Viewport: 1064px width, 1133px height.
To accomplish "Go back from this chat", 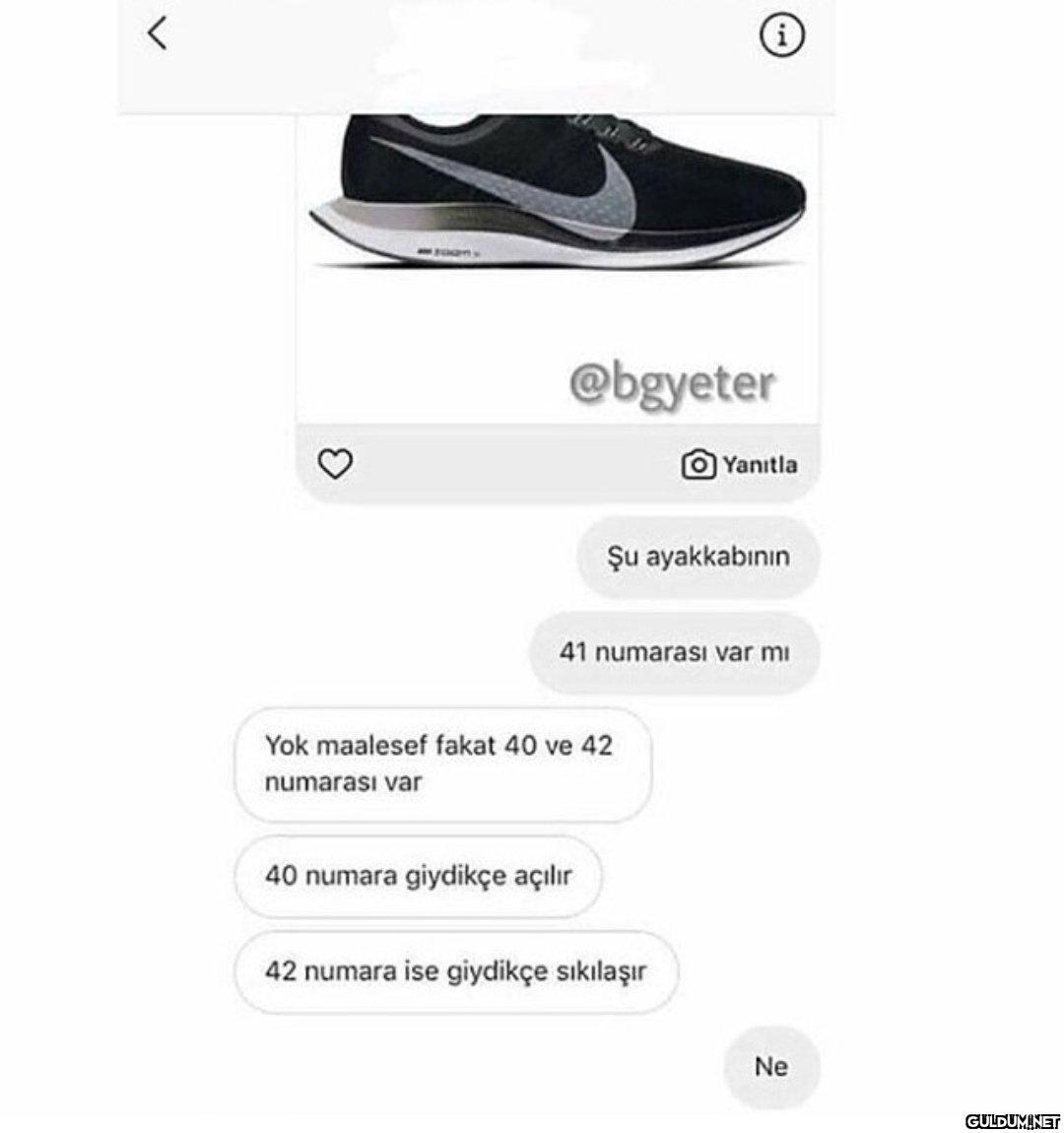I will click(x=158, y=34).
